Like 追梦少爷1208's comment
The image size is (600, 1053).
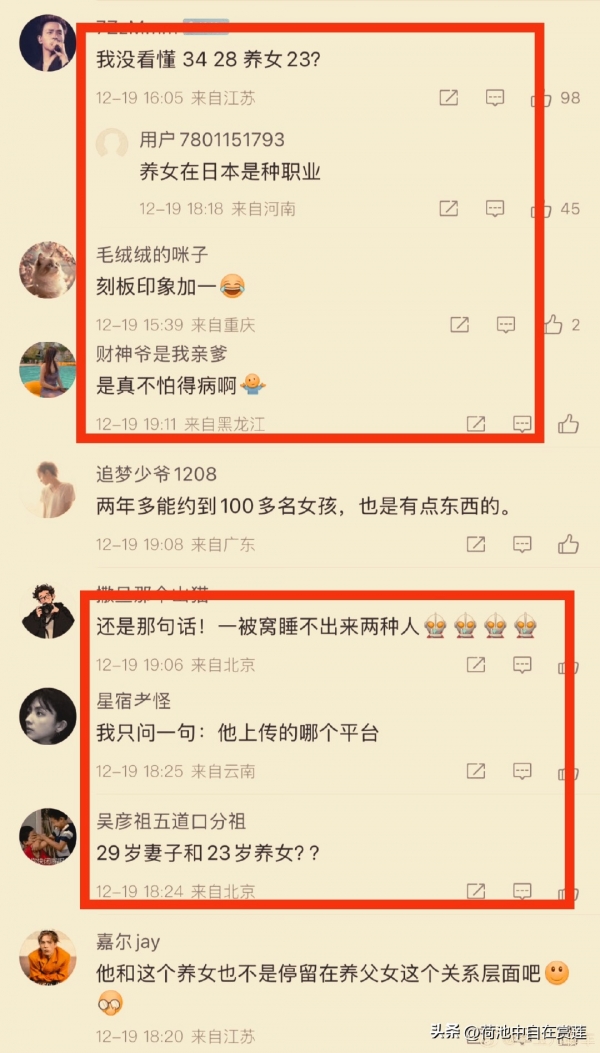(x=568, y=544)
